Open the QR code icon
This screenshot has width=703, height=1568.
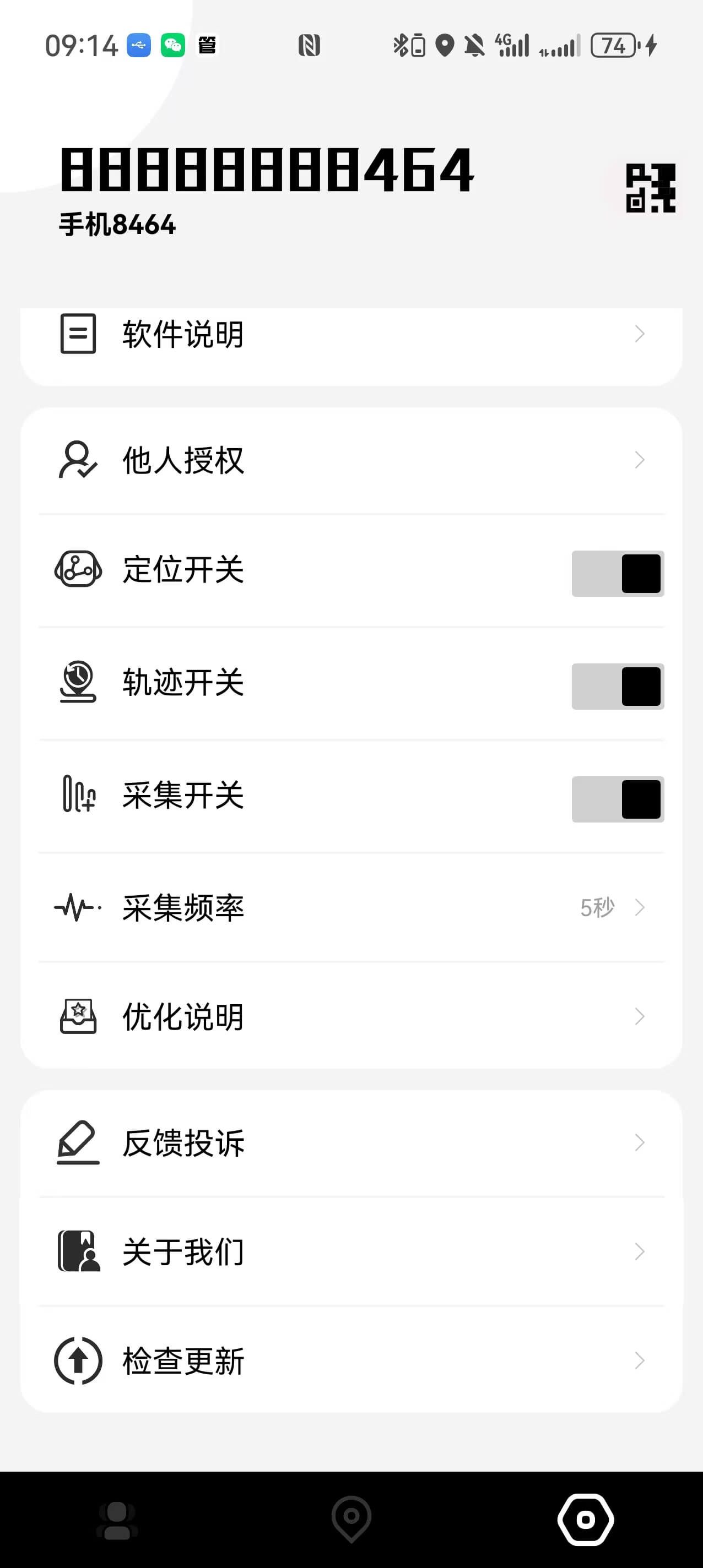651,188
